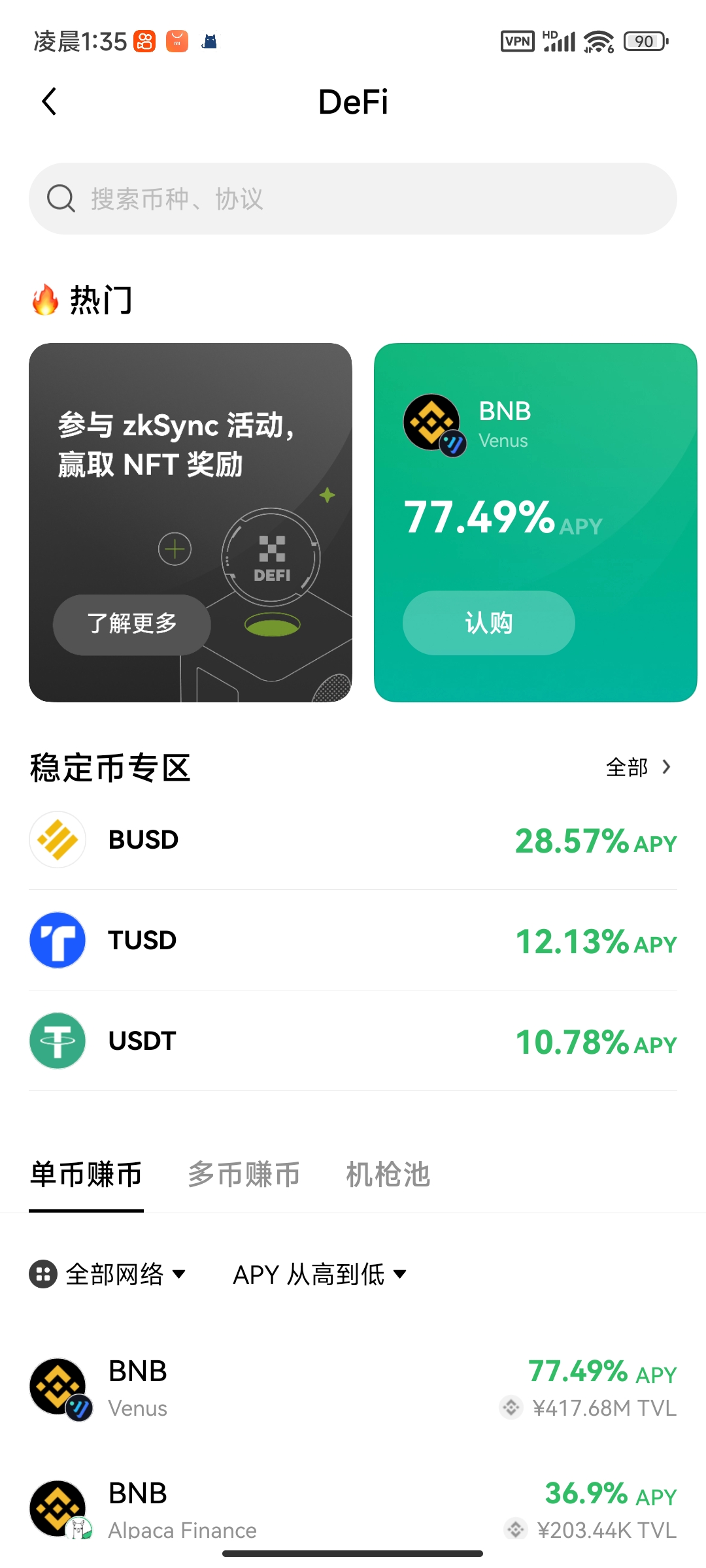
Task: Open the USDT 10.78% APY row
Action: tap(353, 1041)
